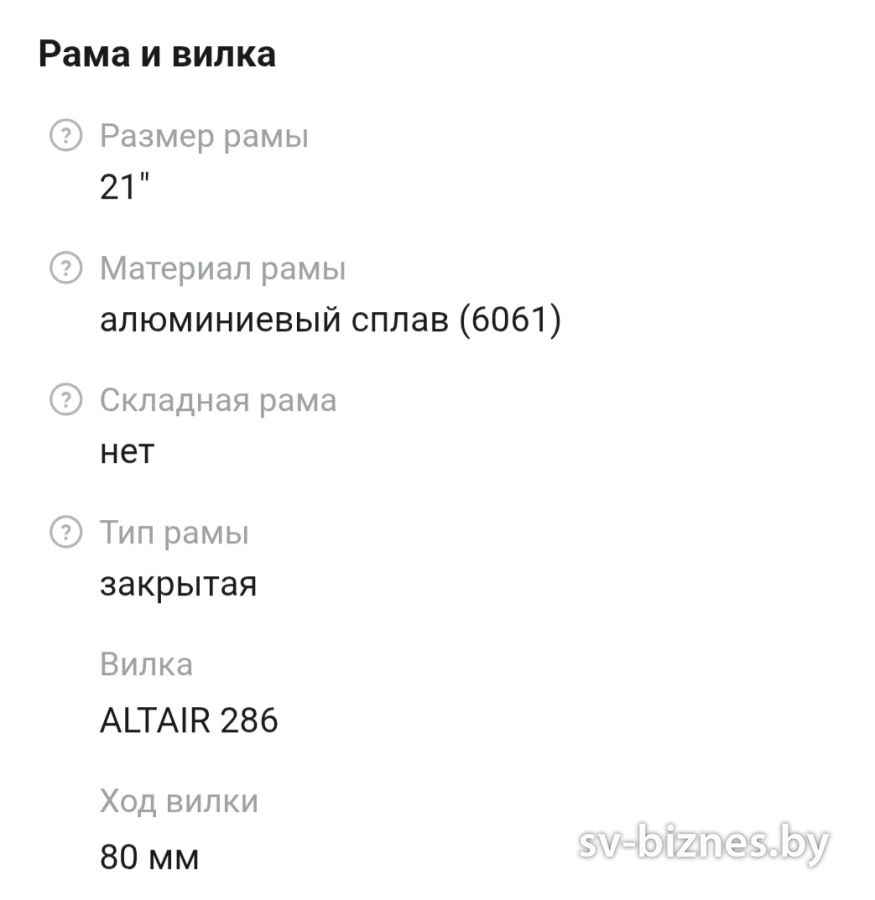
Task: View the explanation for Тип рамы
Action: pos(65,532)
